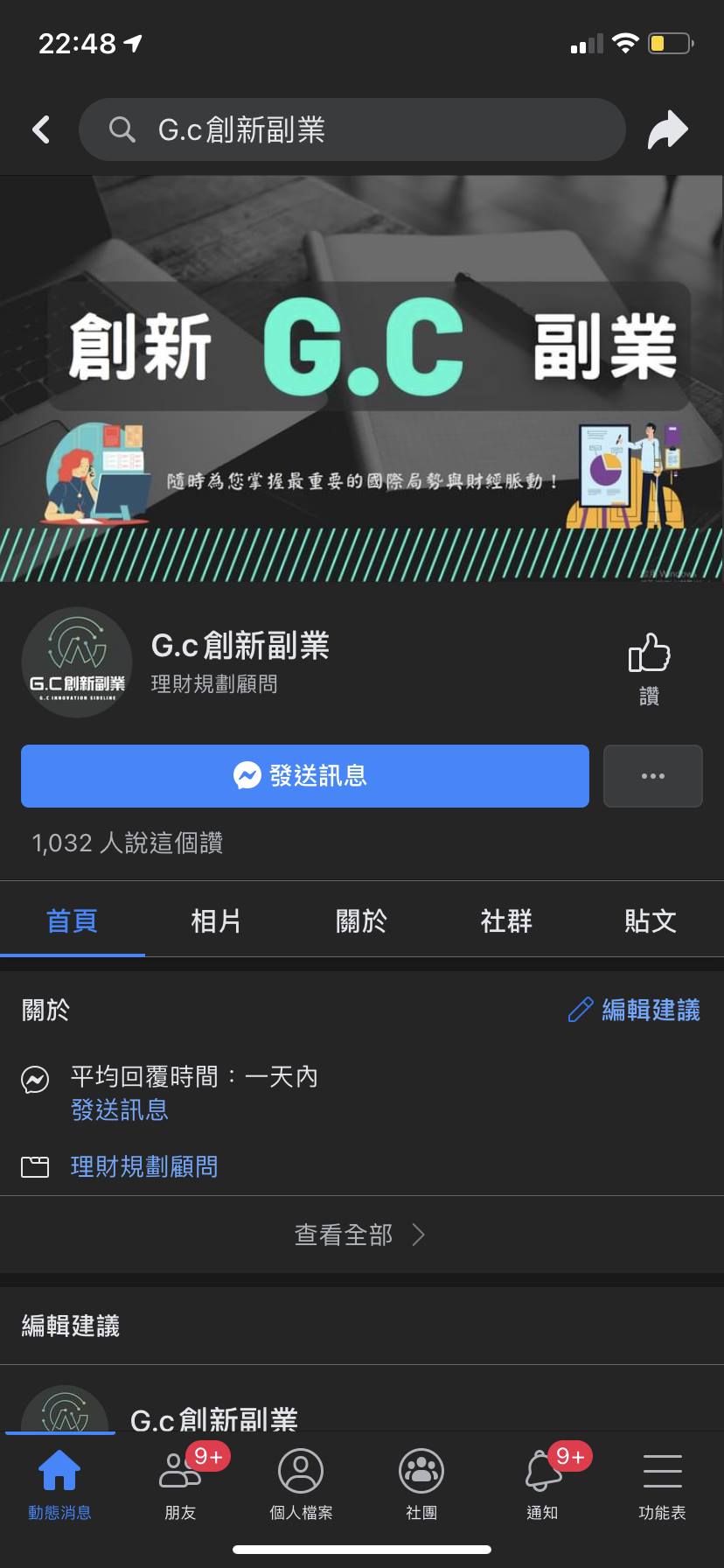Switch to the 關於 tab
The height and width of the screenshot is (1568, 724).
coord(361,920)
